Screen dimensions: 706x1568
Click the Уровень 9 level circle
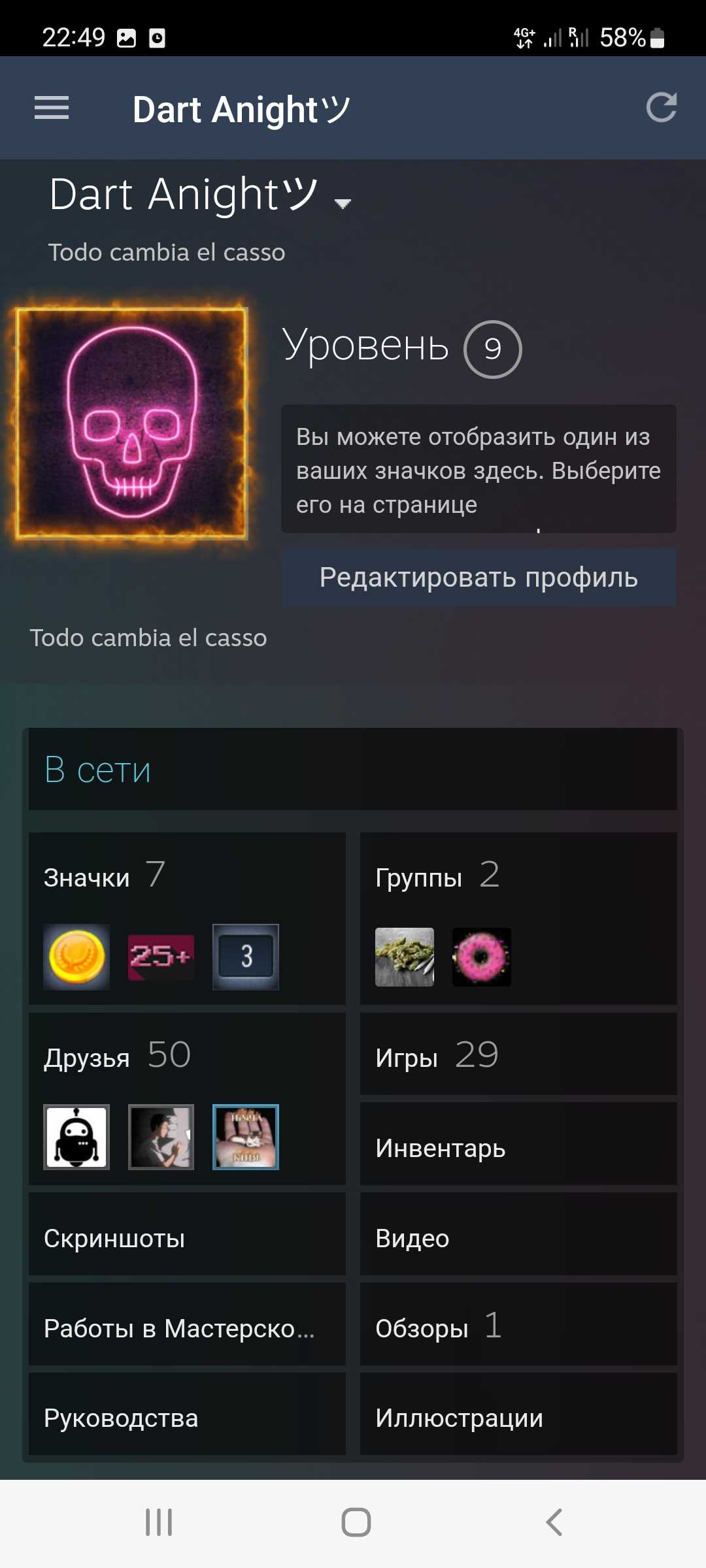[493, 348]
